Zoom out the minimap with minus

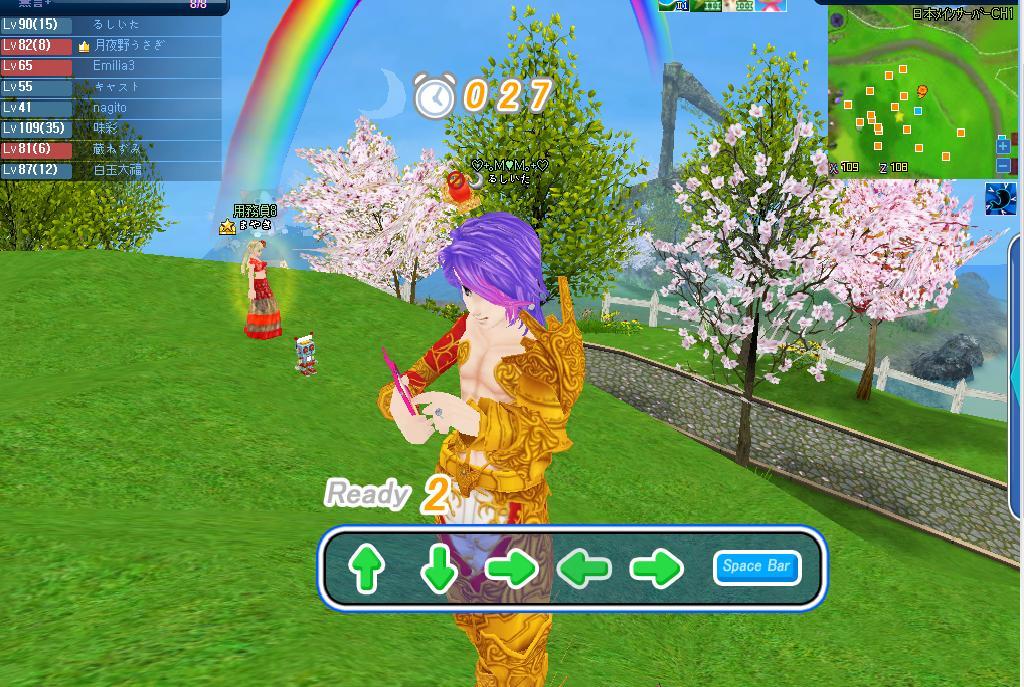pyautogui.click(x=1003, y=165)
